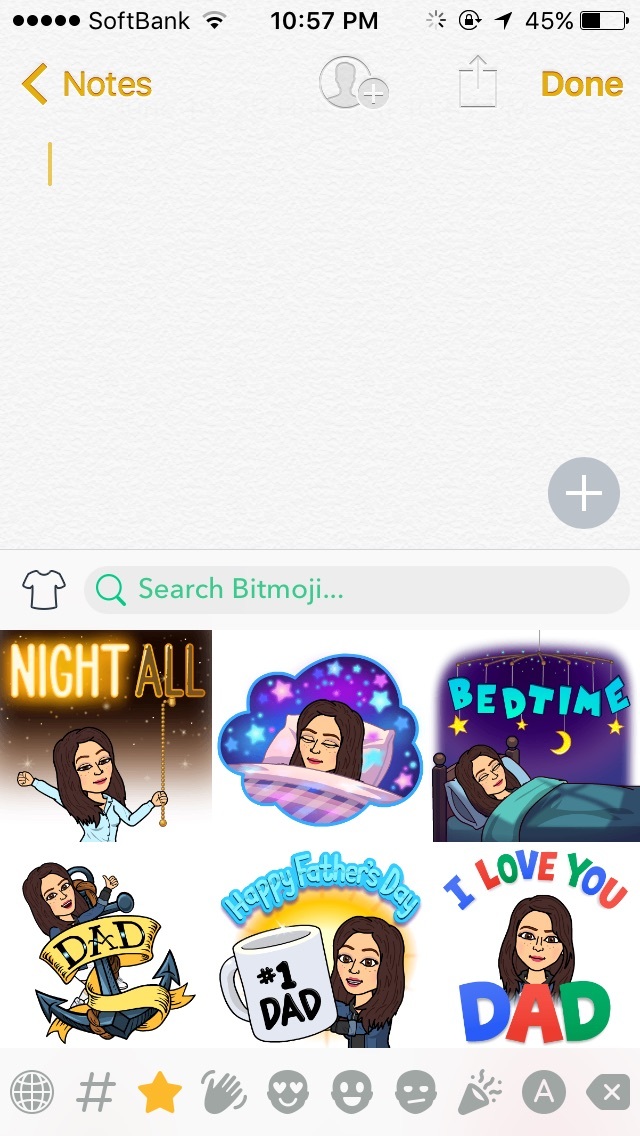Tap the backspace delete key

pos(607,1093)
